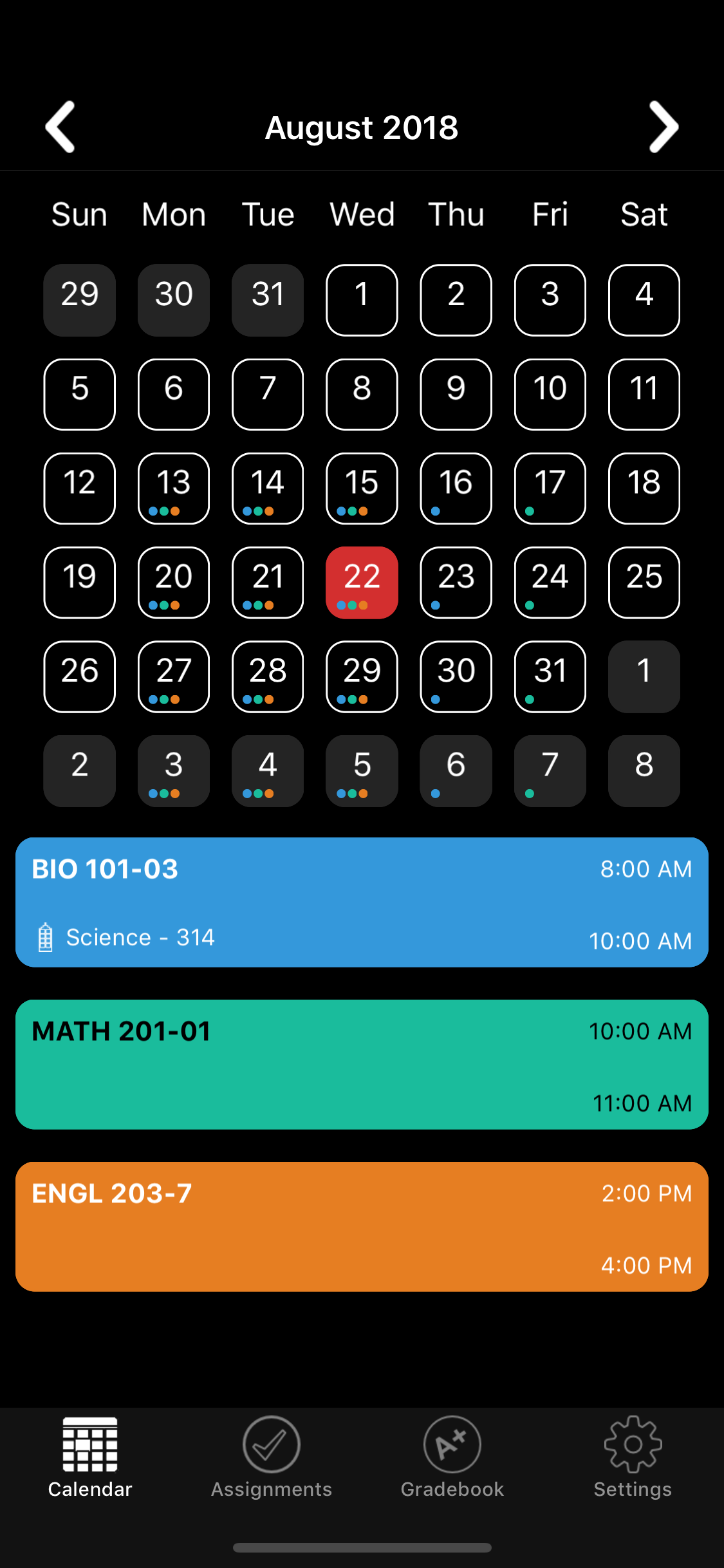This screenshot has height=1568, width=724.
Task: Choose July 31 greyed-out date
Action: pos(268,300)
